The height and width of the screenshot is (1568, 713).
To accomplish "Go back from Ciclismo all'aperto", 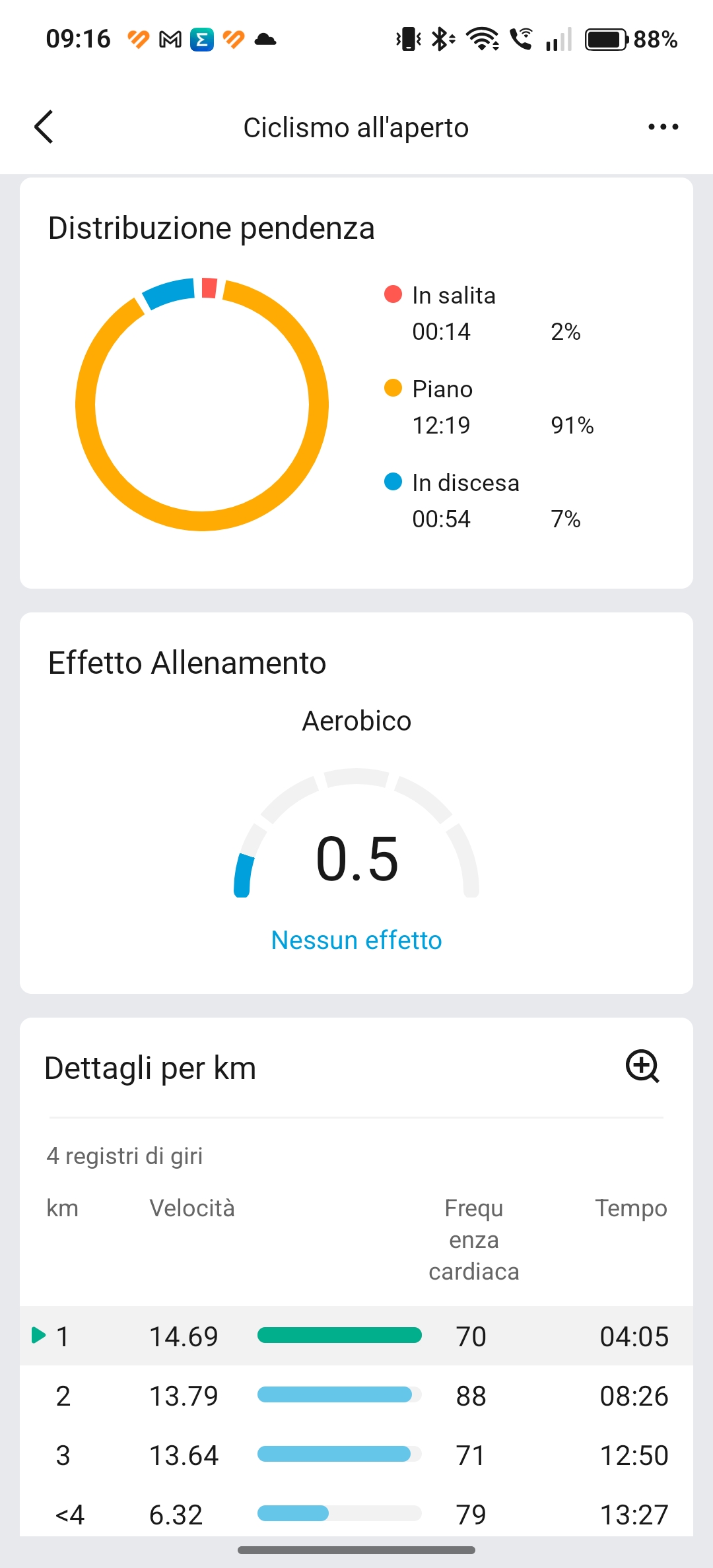I will pos(44,127).
